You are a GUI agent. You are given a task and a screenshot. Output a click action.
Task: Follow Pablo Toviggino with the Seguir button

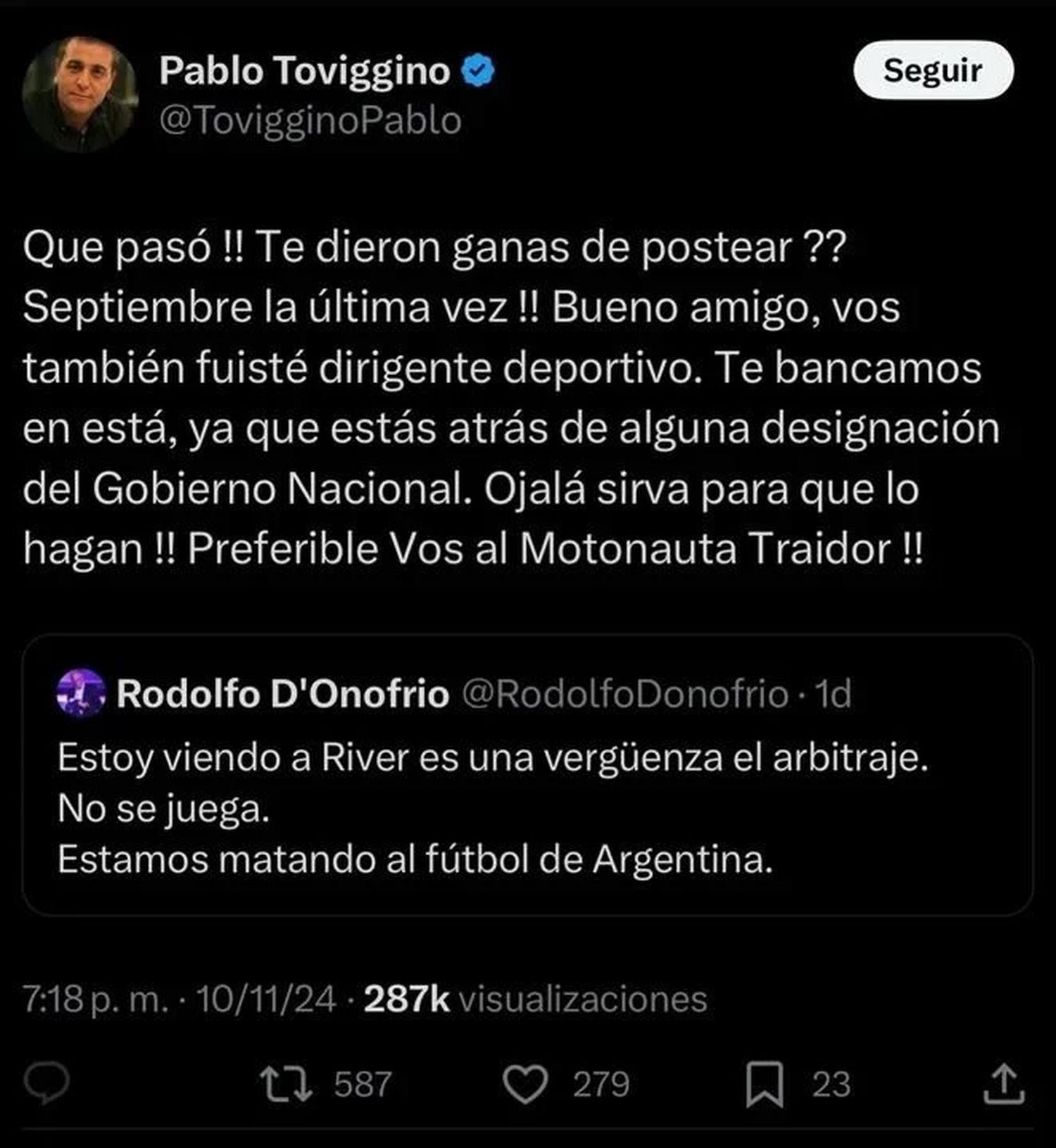click(x=933, y=70)
